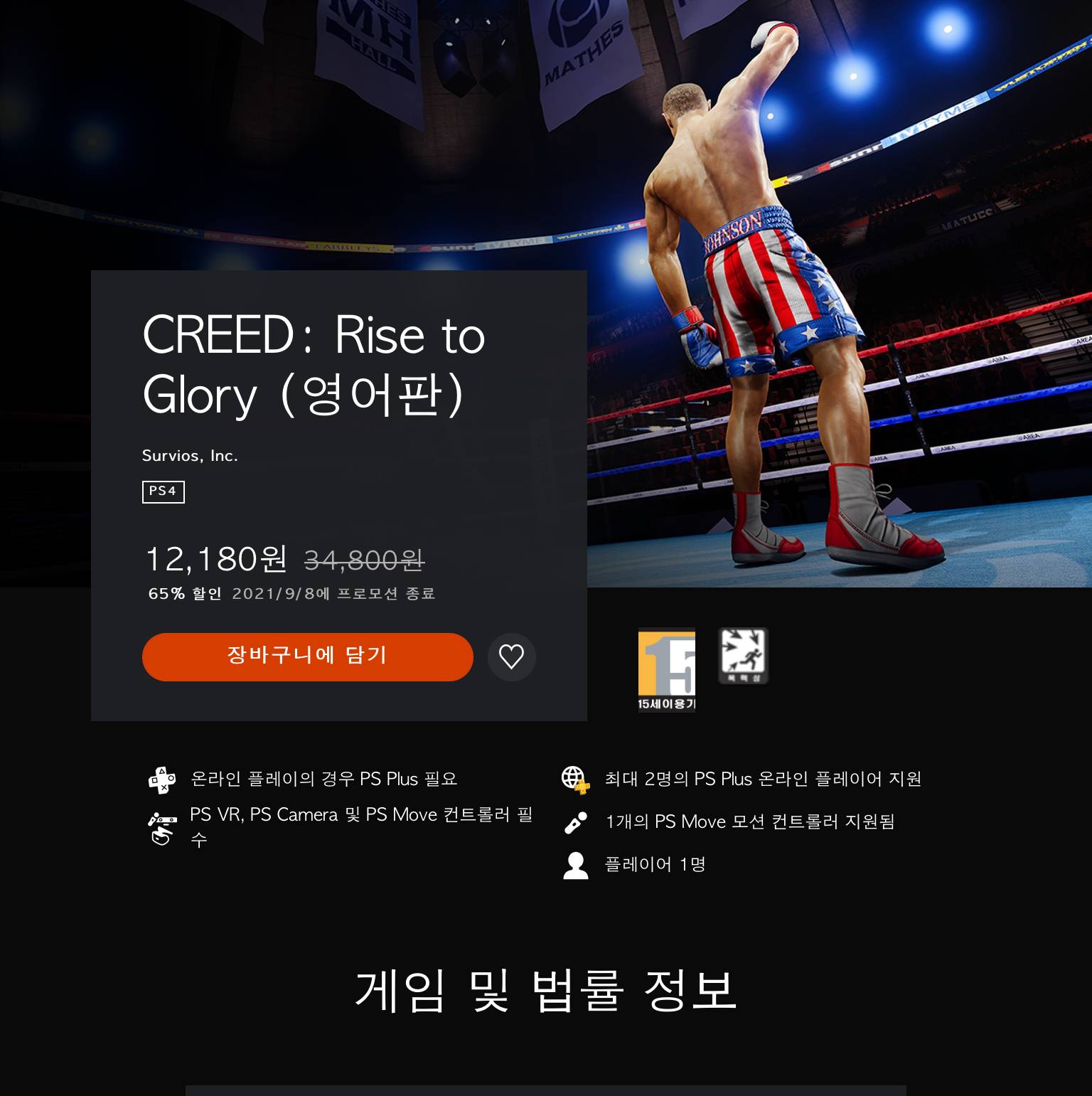Add CREED: Rise to Glory to wishlist
This screenshot has width=1092, height=1096.
[x=511, y=656]
